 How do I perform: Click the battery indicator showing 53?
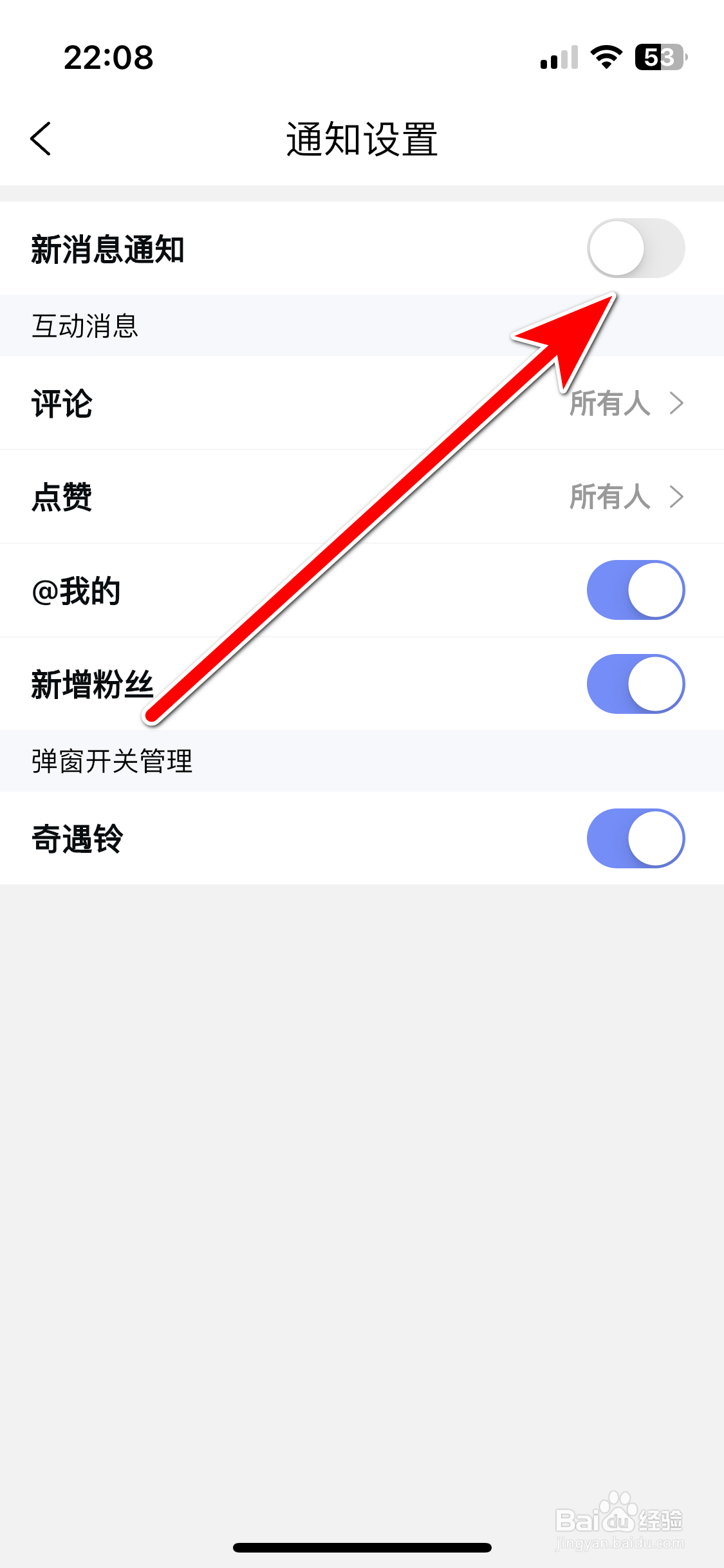660,58
